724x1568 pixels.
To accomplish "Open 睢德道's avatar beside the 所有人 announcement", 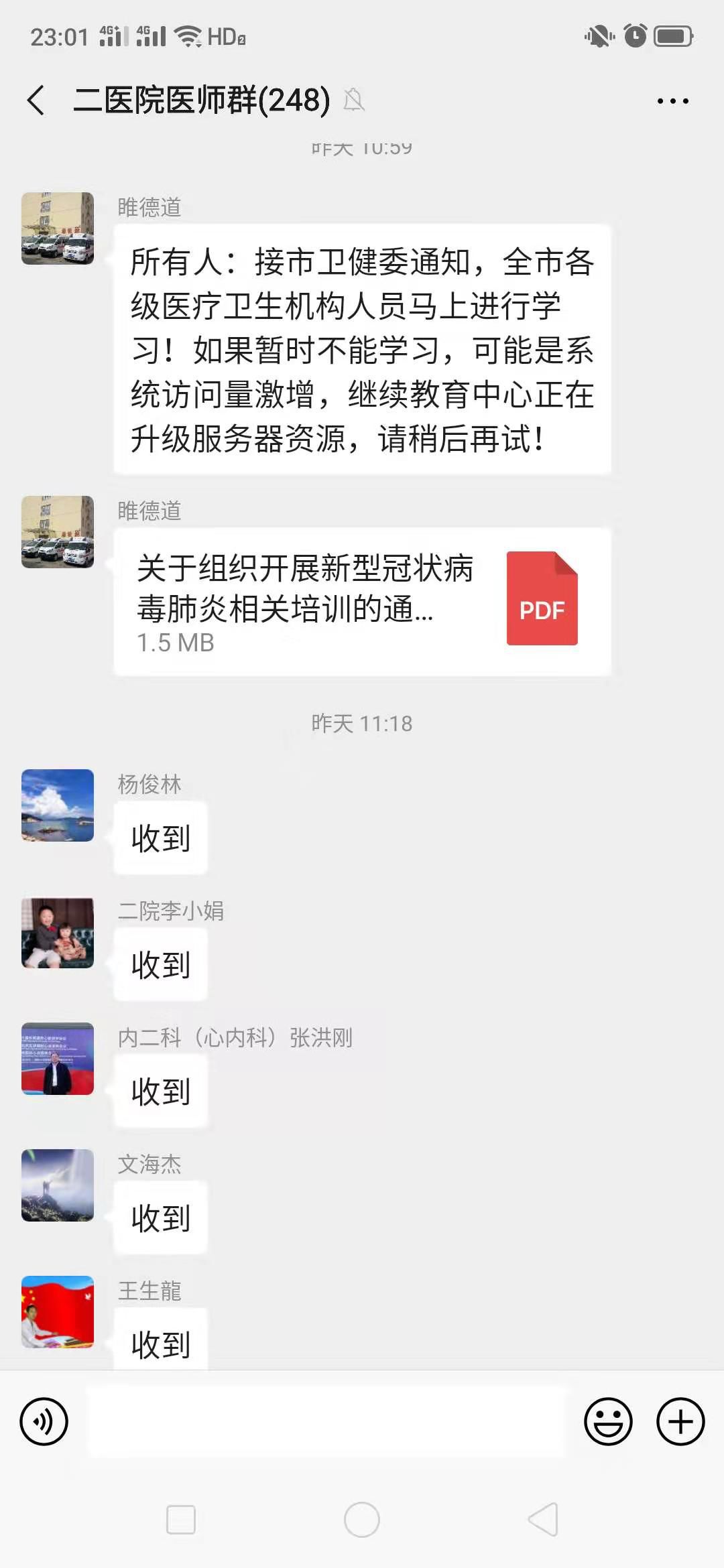I will [x=58, y=228].
